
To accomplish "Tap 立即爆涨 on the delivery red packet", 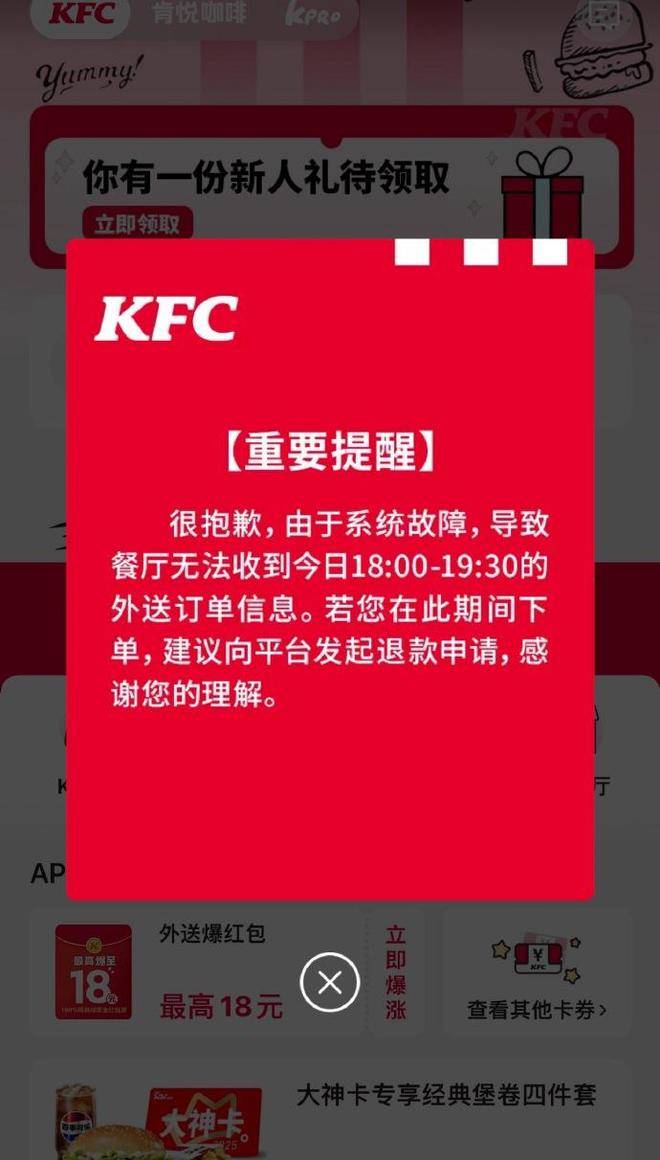I will coord(396,972).
